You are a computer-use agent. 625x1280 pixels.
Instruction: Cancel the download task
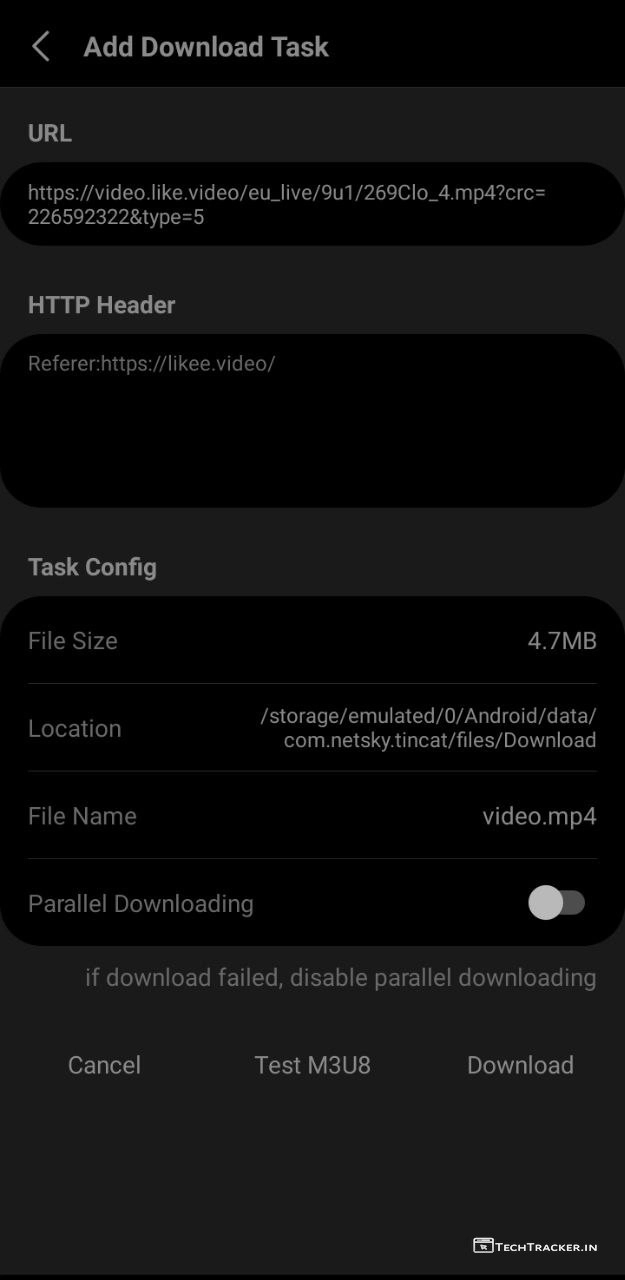tap(104, 1065)
